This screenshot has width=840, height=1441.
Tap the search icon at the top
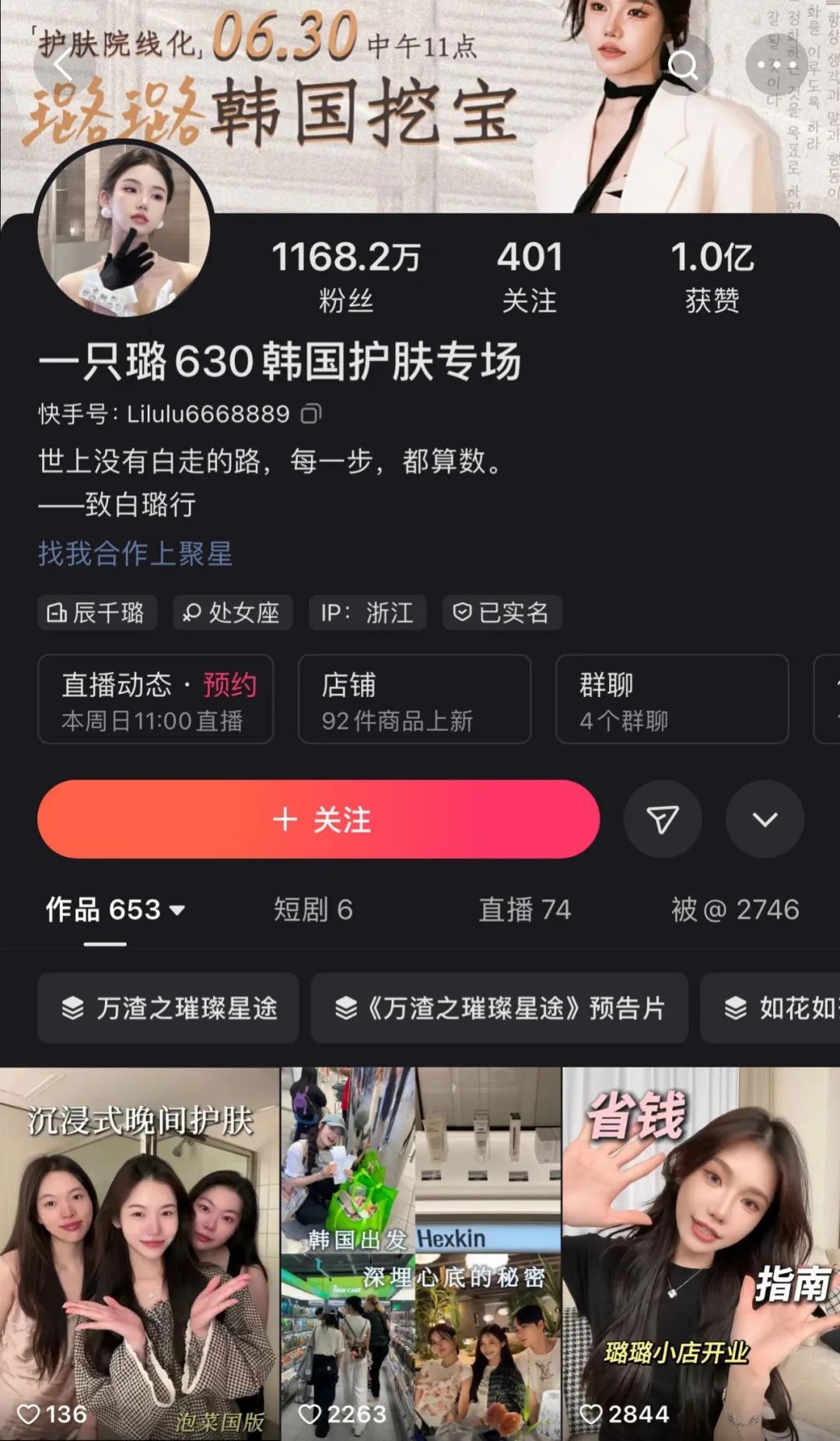pyautogui.click(x=684, y=65)
